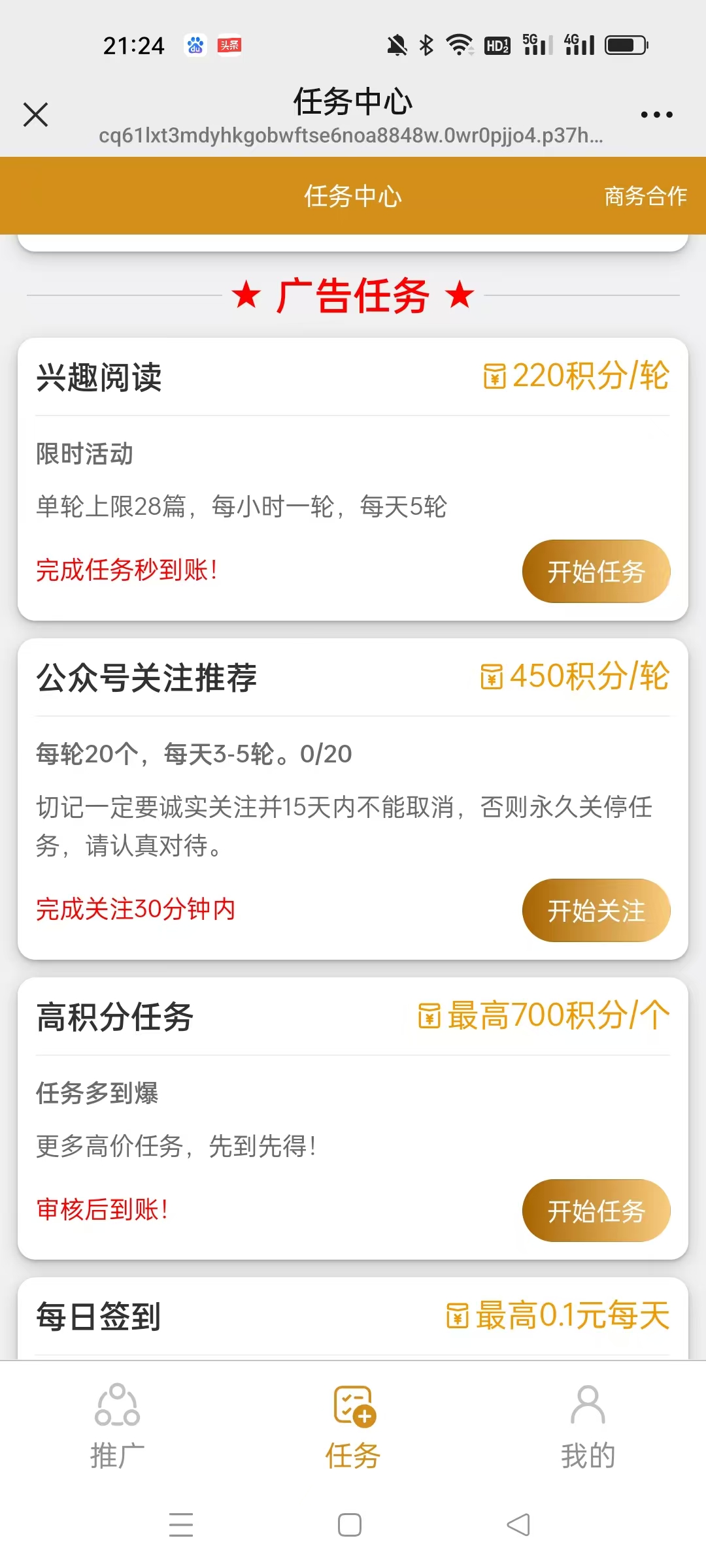Image resolution: width=706 pixels, height=1568 pixels.
Task: Start the 兴趣阅读 task
Action: click(x=596, y=572)
